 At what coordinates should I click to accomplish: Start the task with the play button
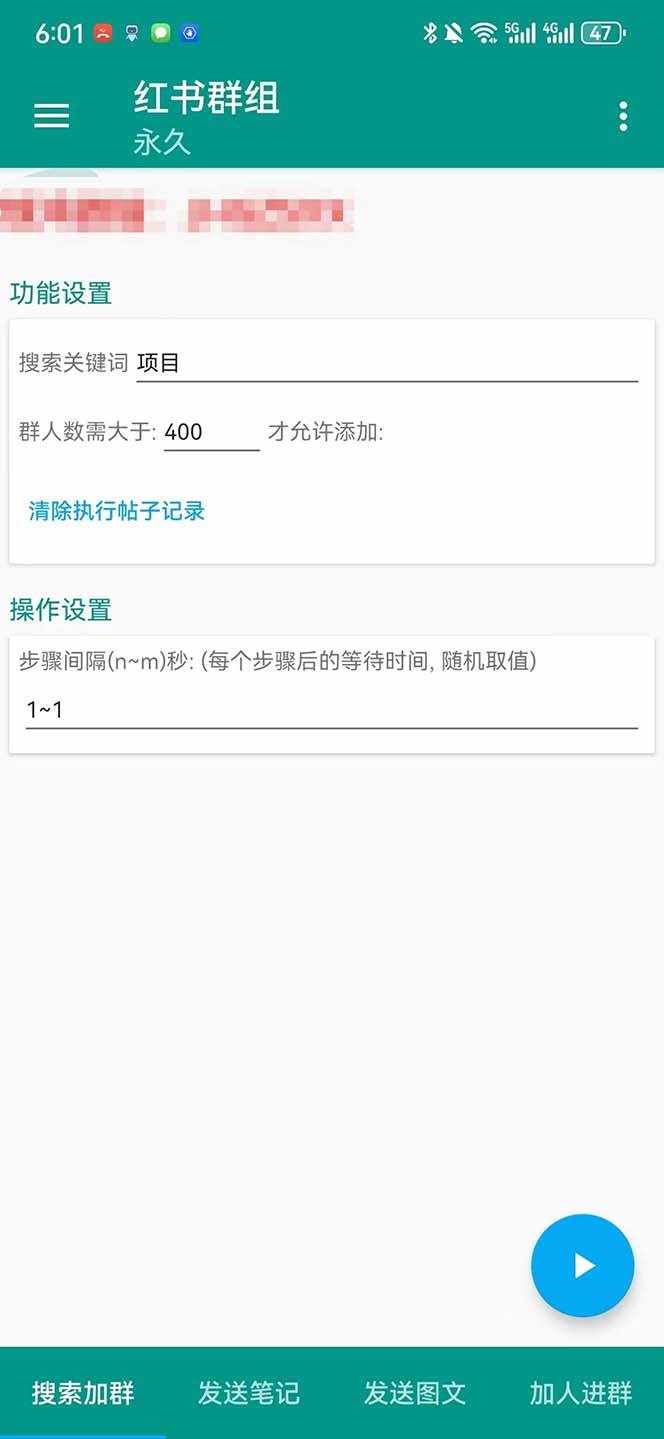(x=582, y=1265)
